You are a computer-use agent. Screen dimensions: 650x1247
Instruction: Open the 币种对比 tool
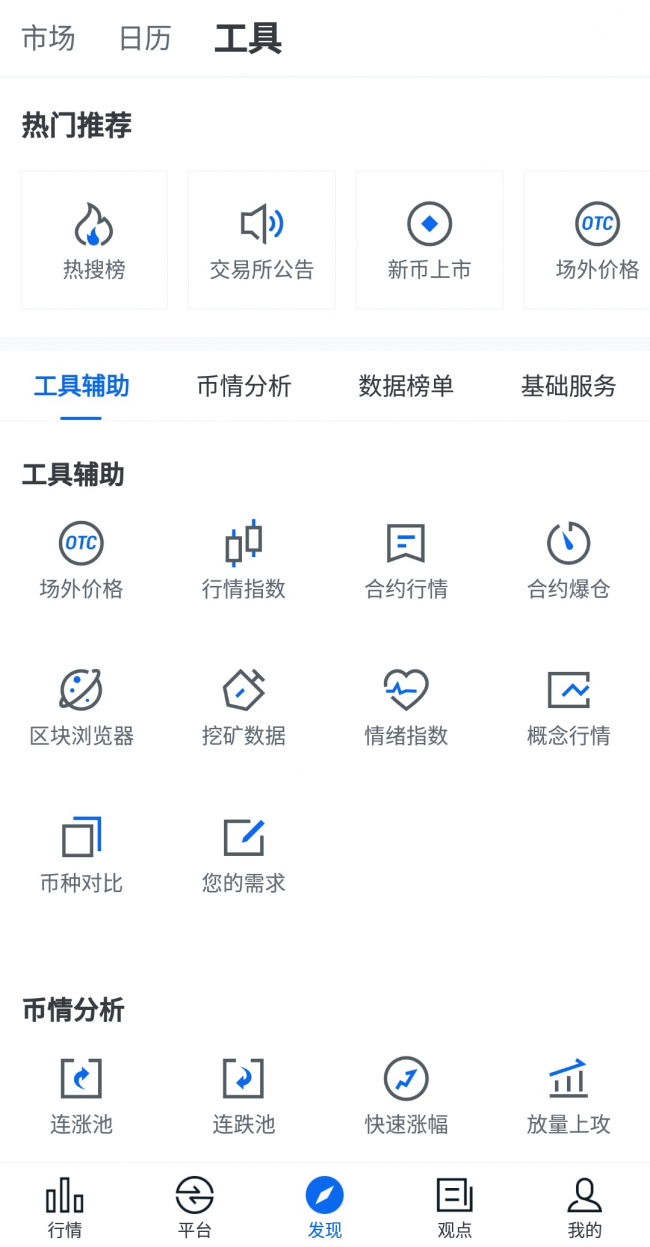pos(81,855)
